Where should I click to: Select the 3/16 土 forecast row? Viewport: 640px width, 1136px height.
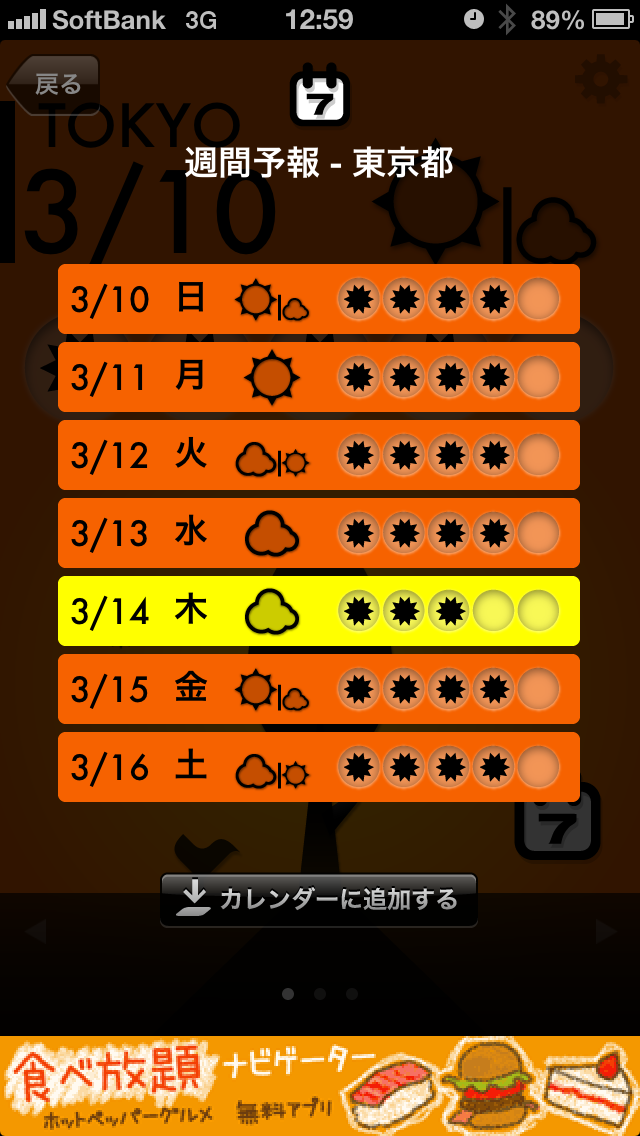coord(319,767)
